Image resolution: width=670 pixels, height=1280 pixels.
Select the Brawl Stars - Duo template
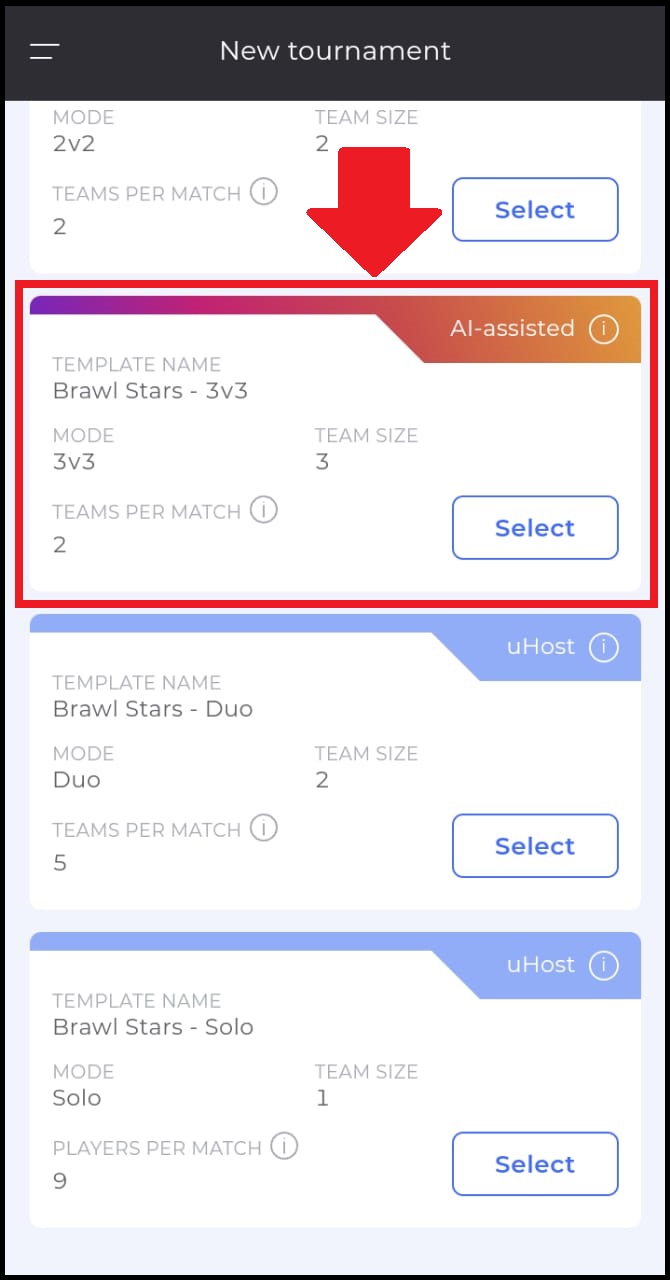535,846
